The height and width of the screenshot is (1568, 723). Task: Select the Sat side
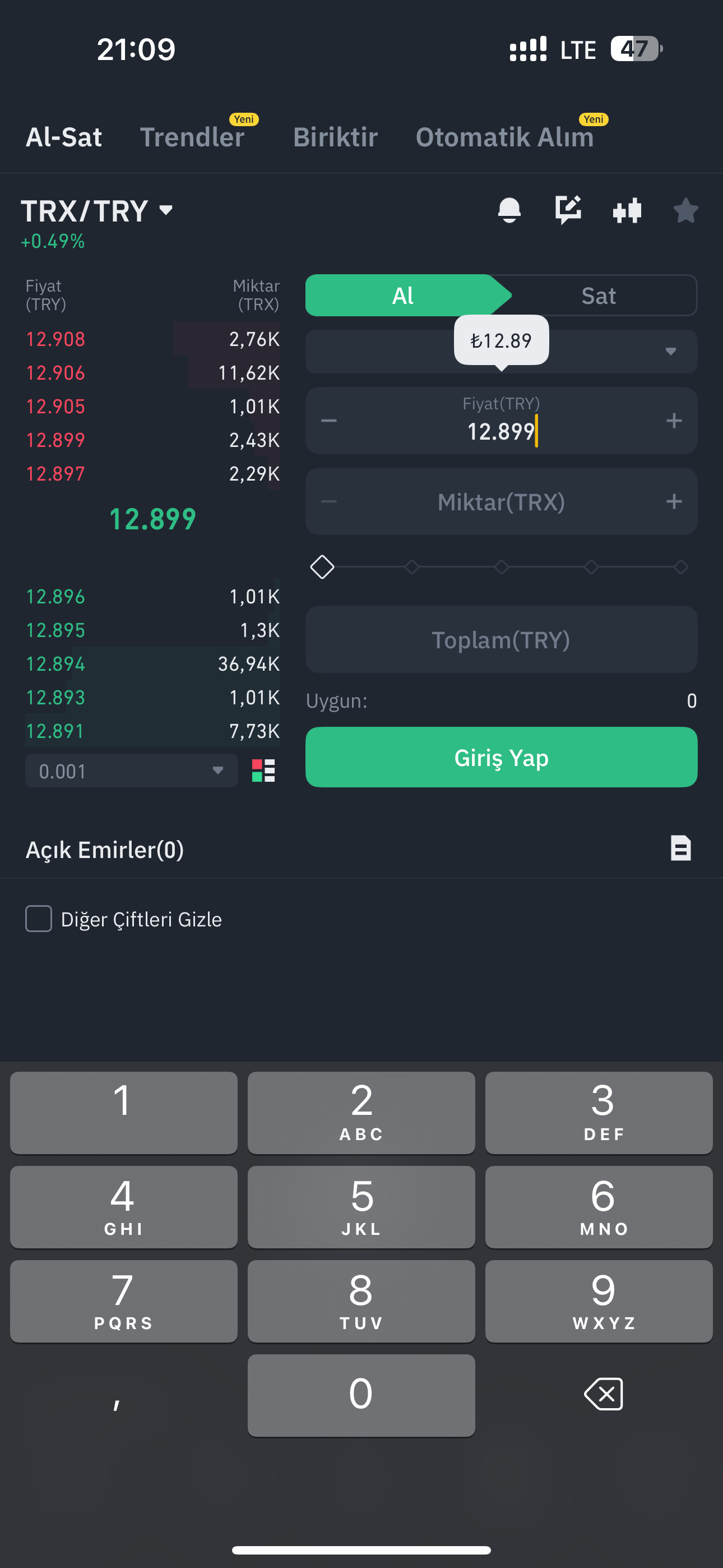(599, 296)
